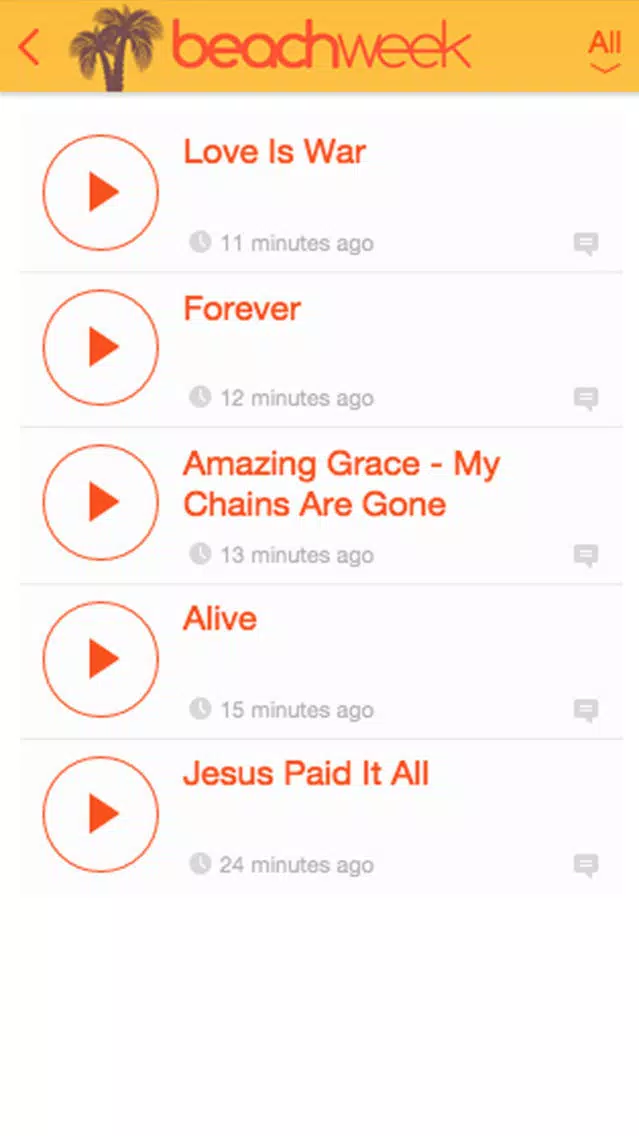Screen dimensions: 639x1136
Task: Play Love Is War
Action: [x=101, y=192]
